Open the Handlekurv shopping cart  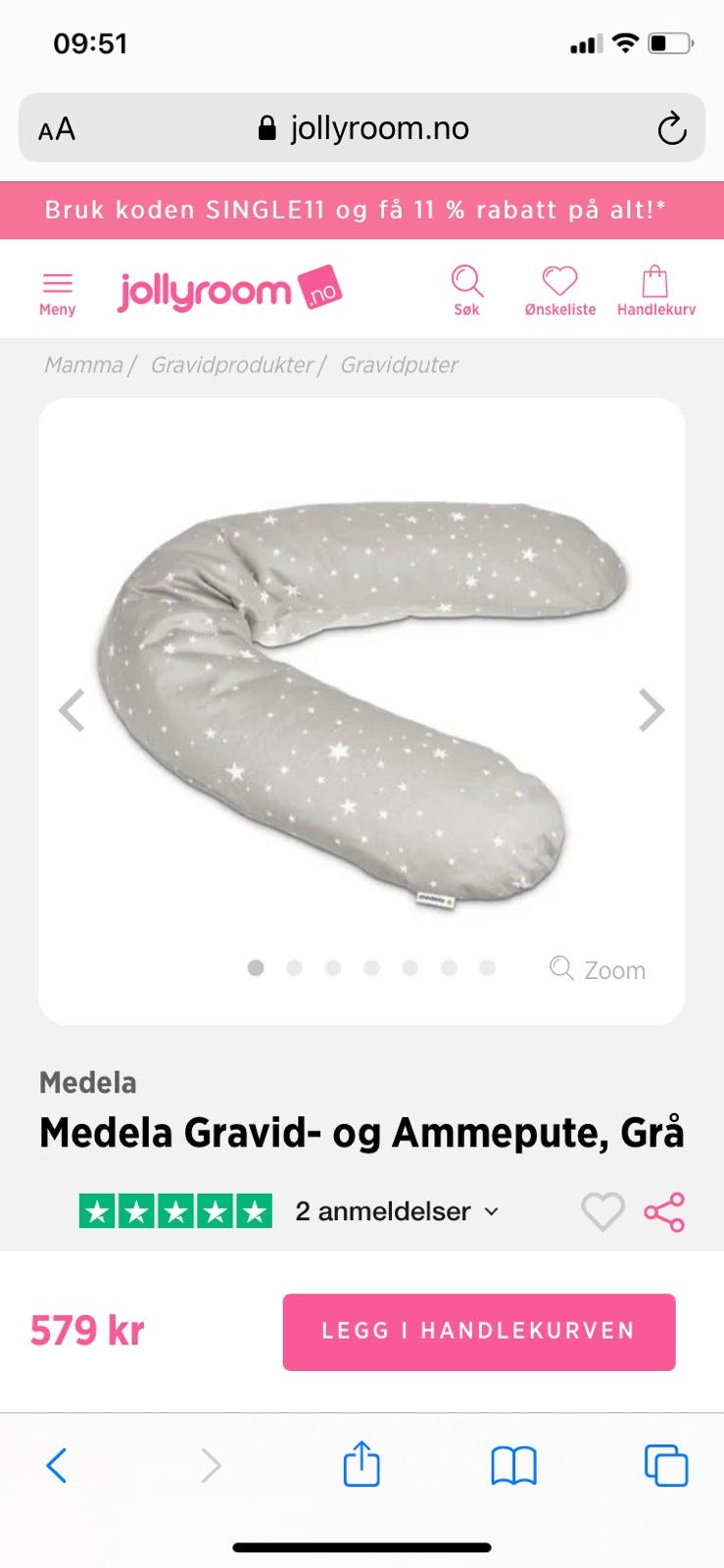pyautogui.click(x=655, y=290)
